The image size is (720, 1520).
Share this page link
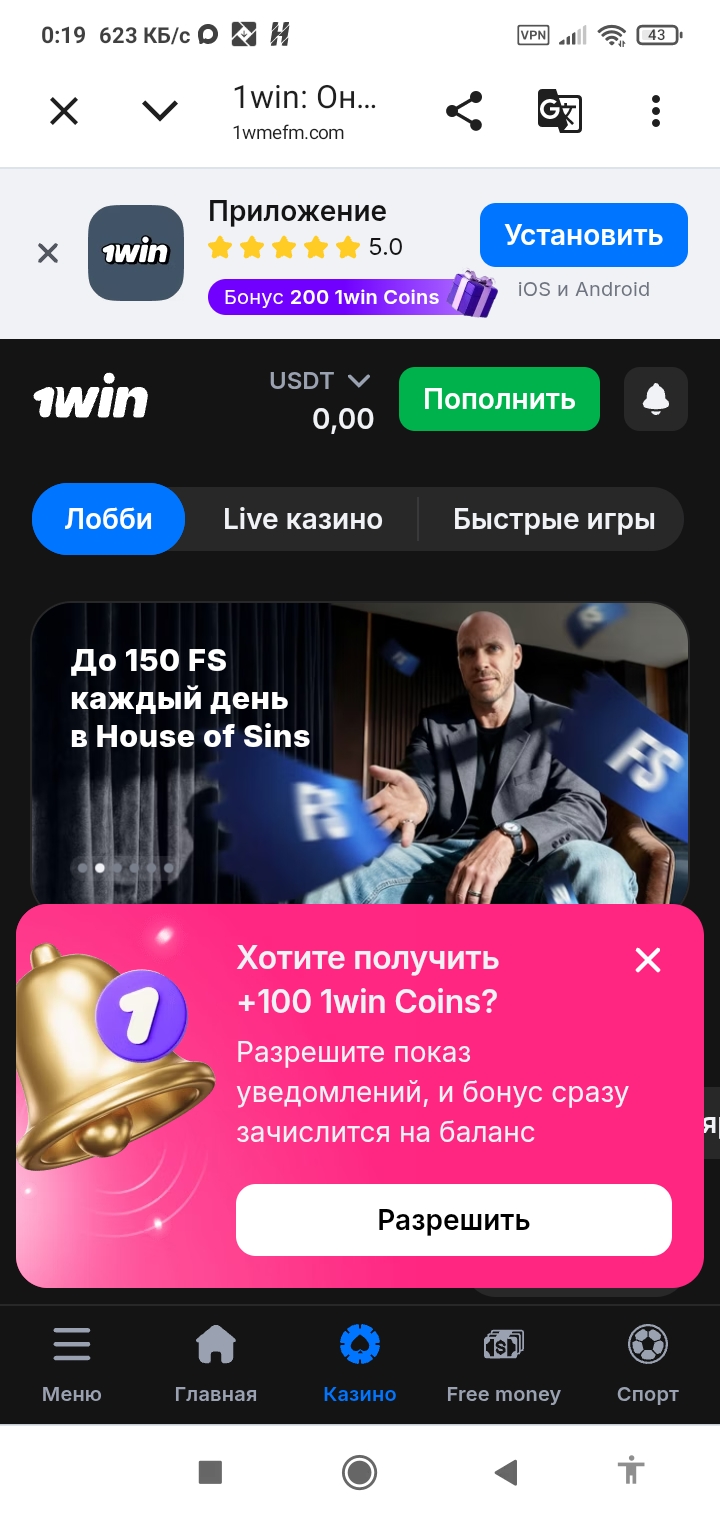[464, 111]
